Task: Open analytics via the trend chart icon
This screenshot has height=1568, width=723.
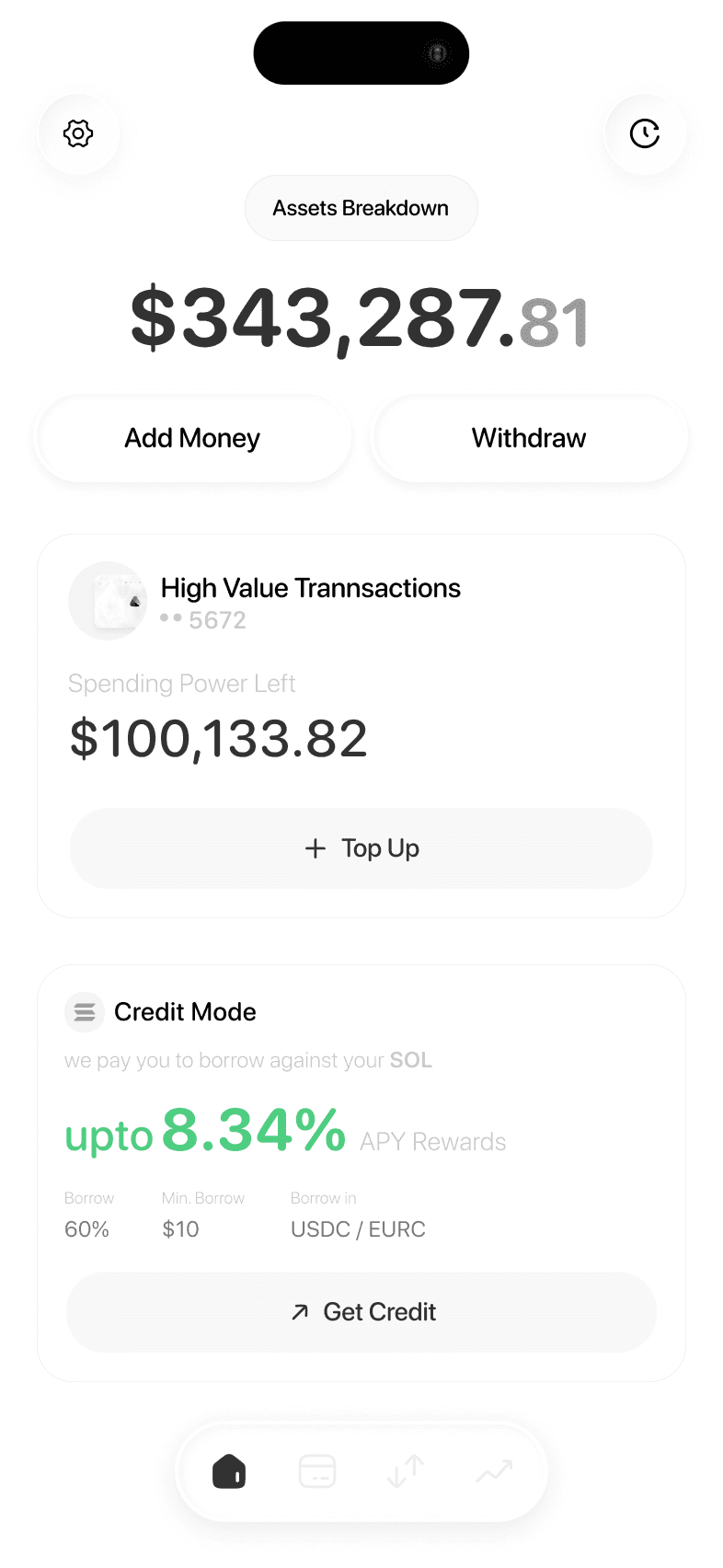Action: [x=494, y=1471]
